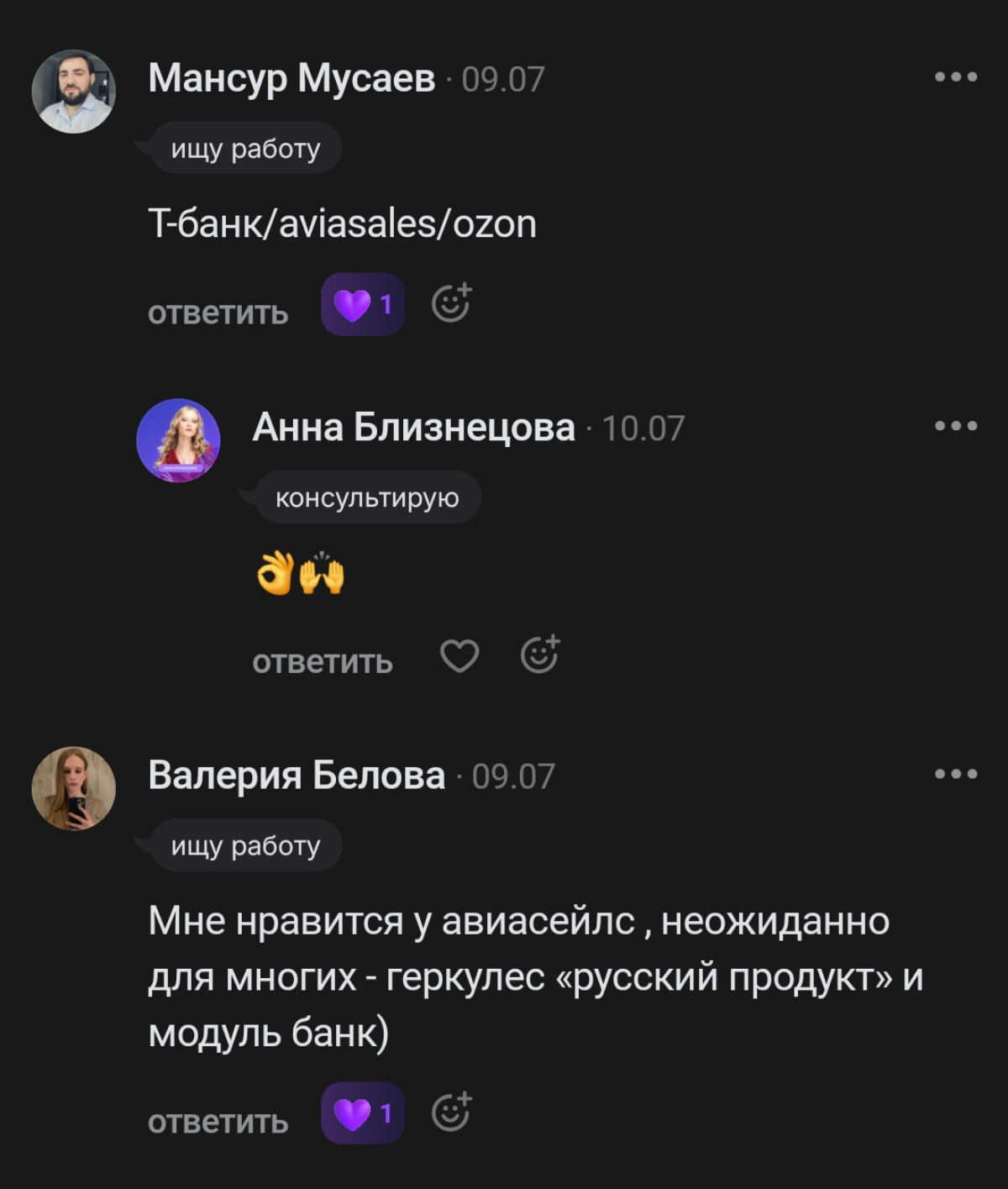
Task: Unlike Валерия Белова's comment via purple heart
Action: coord(362,1115)
